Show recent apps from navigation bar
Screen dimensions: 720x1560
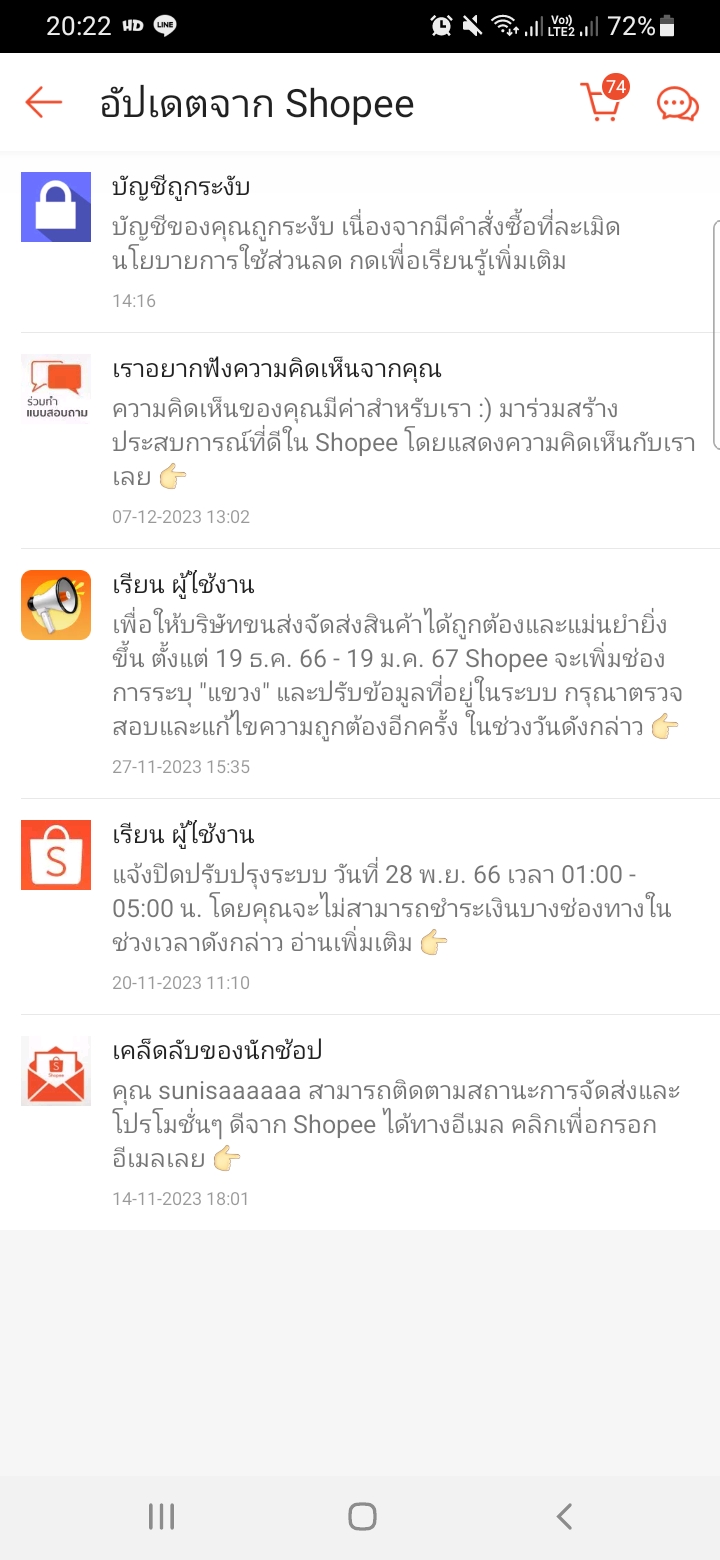(x=161, y=1516)
